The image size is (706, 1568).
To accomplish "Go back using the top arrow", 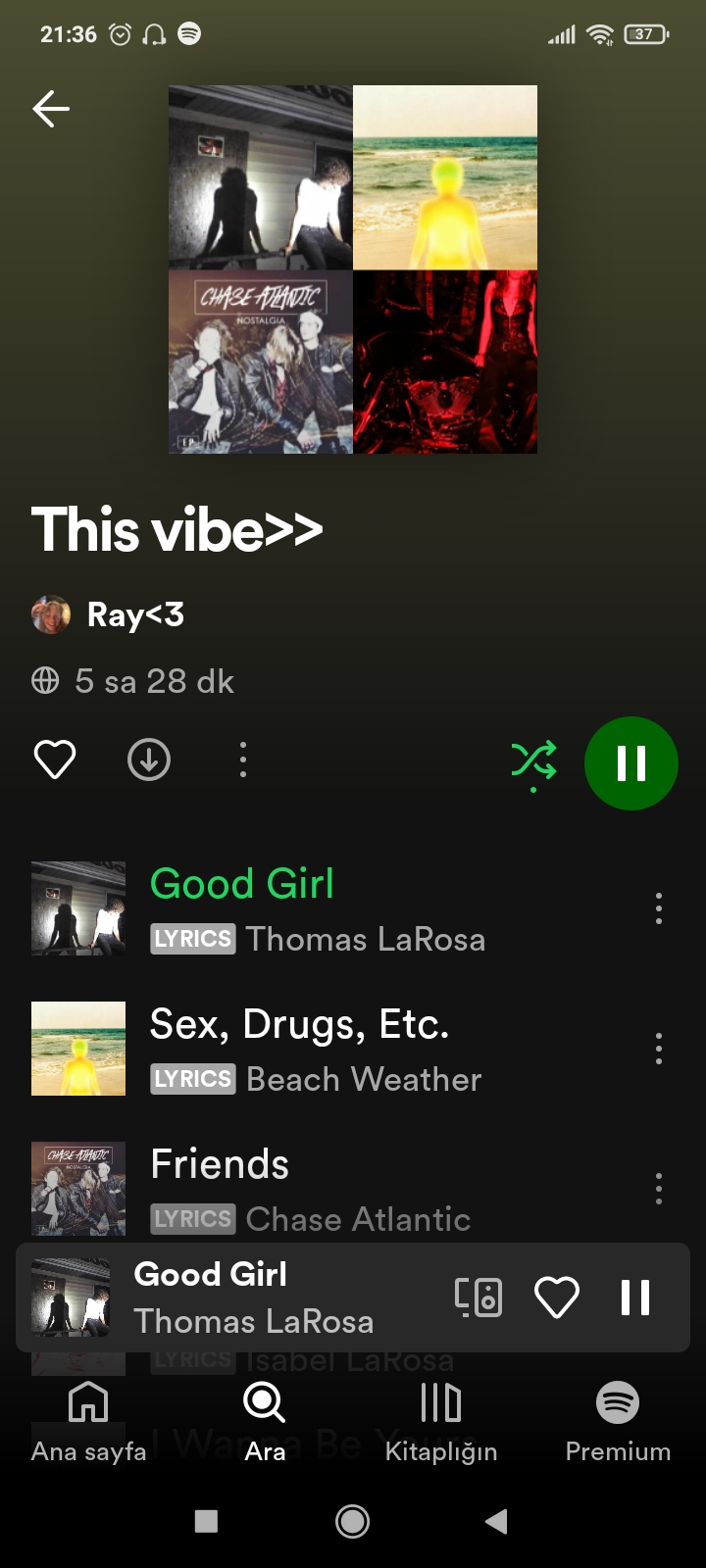I will [51, 109].
